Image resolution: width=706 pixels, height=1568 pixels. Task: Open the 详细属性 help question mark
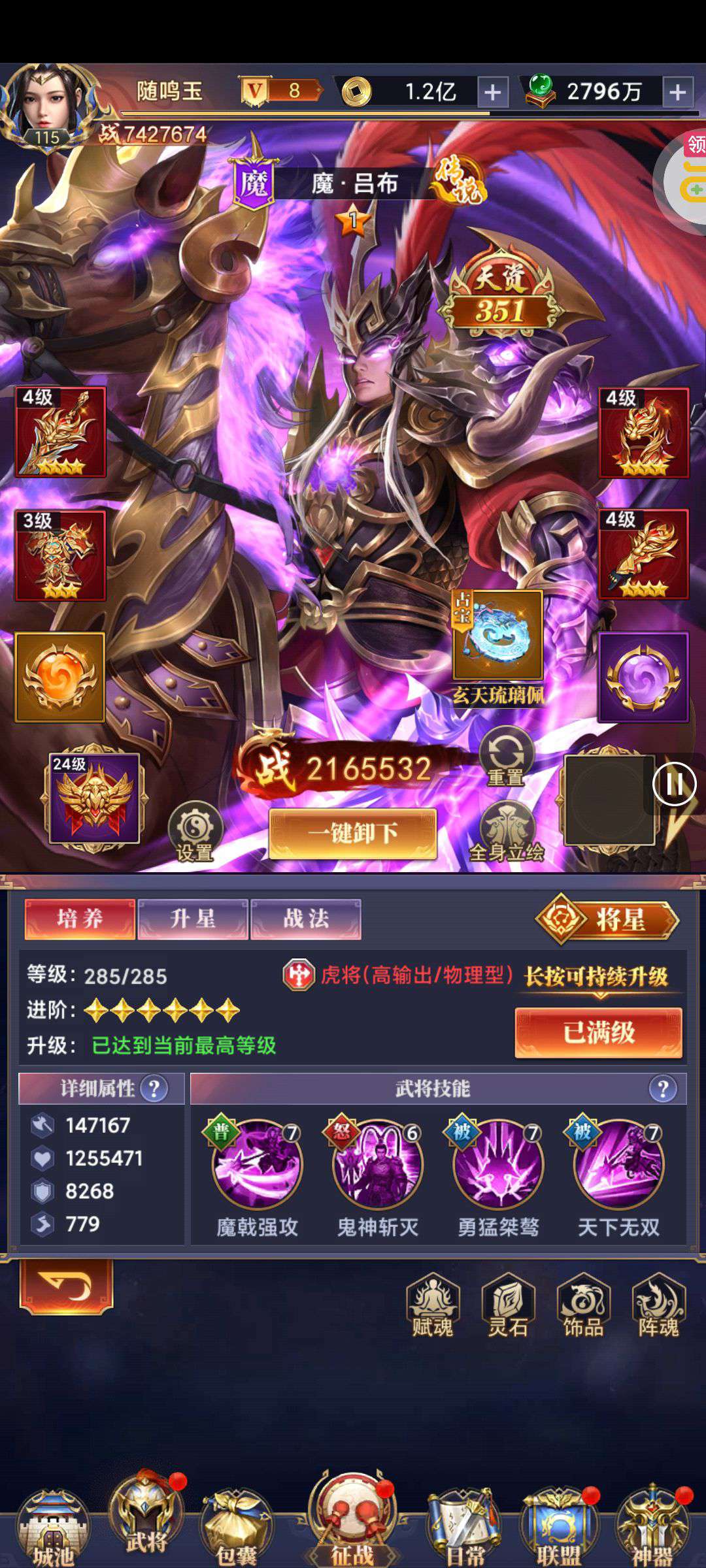point(154,1089)
